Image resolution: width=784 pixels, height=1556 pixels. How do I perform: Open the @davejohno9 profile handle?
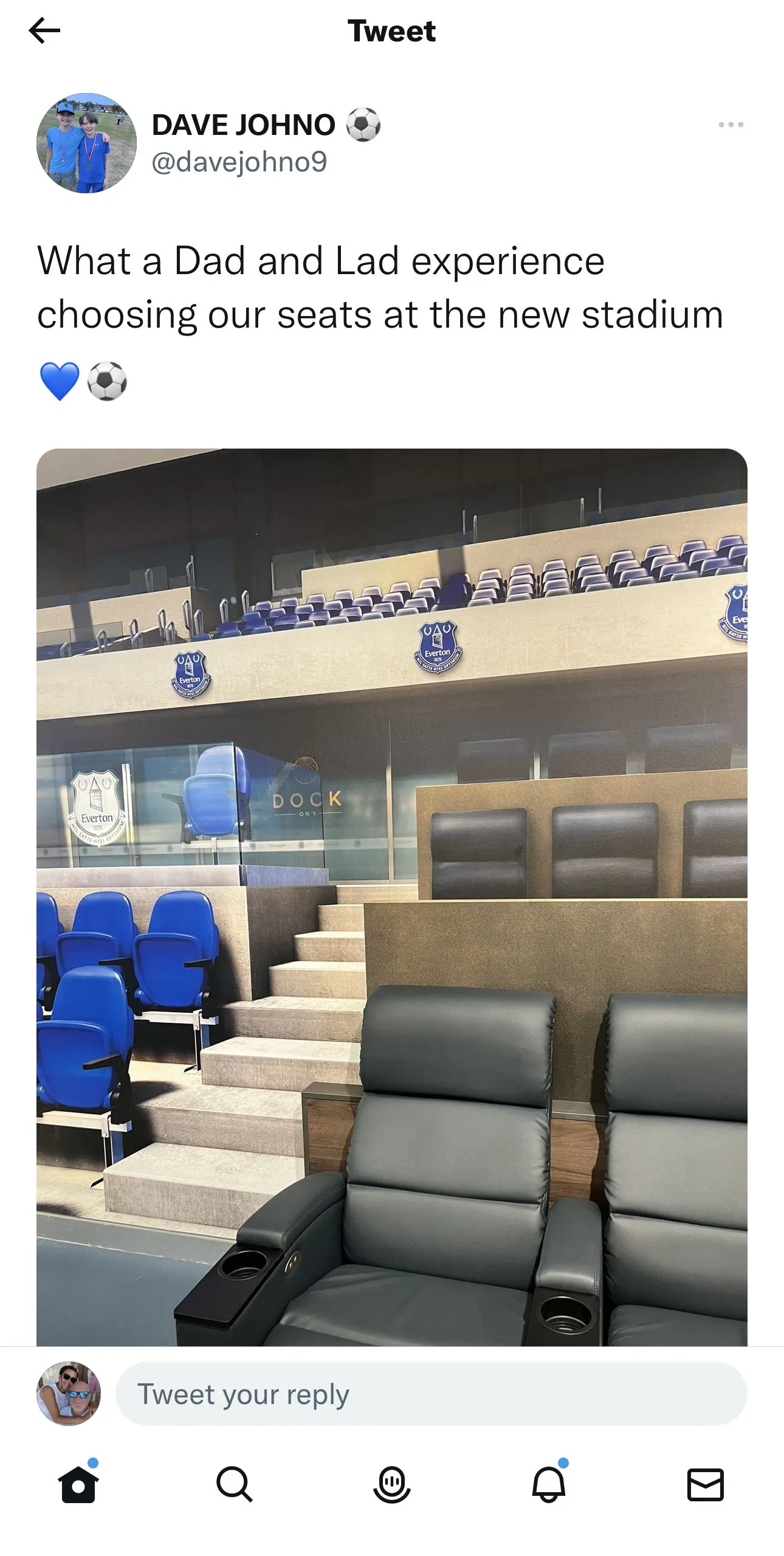pyautogui.click(x=239, y=162)
